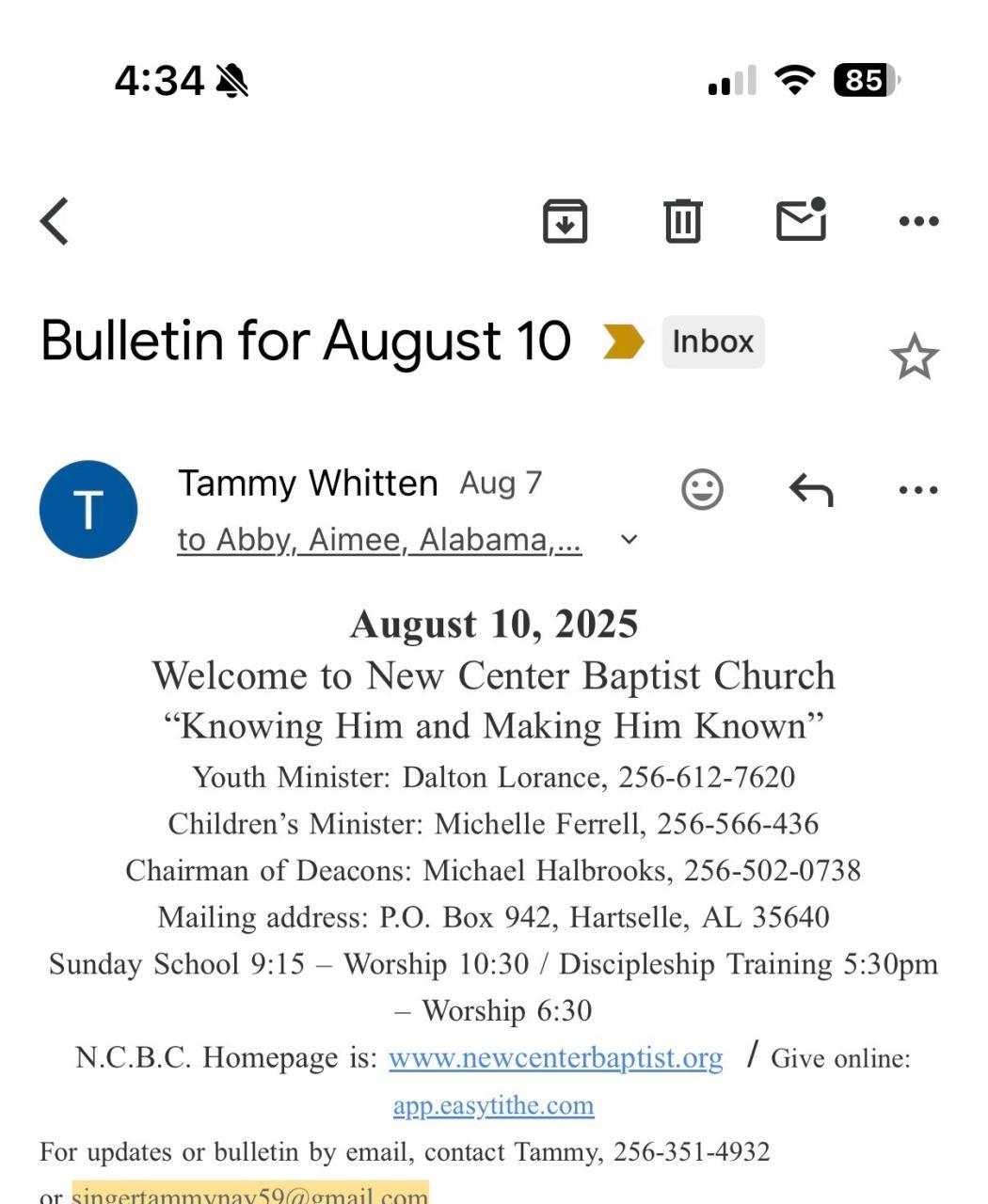Star the Bulletin for August 10 email
The image size is (988, 1204).
coord(914,357)
